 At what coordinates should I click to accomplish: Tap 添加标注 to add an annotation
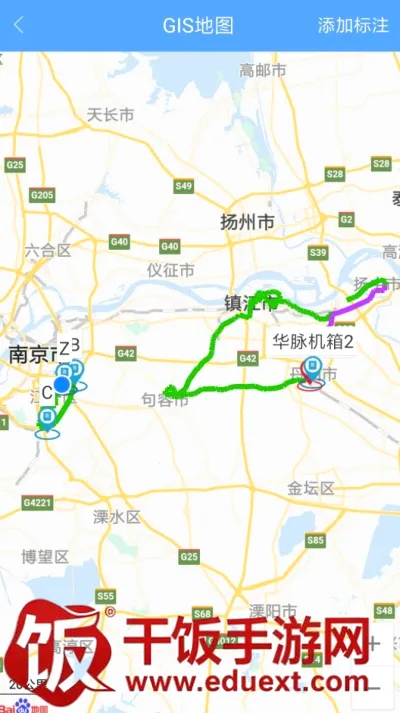(353, 25)
